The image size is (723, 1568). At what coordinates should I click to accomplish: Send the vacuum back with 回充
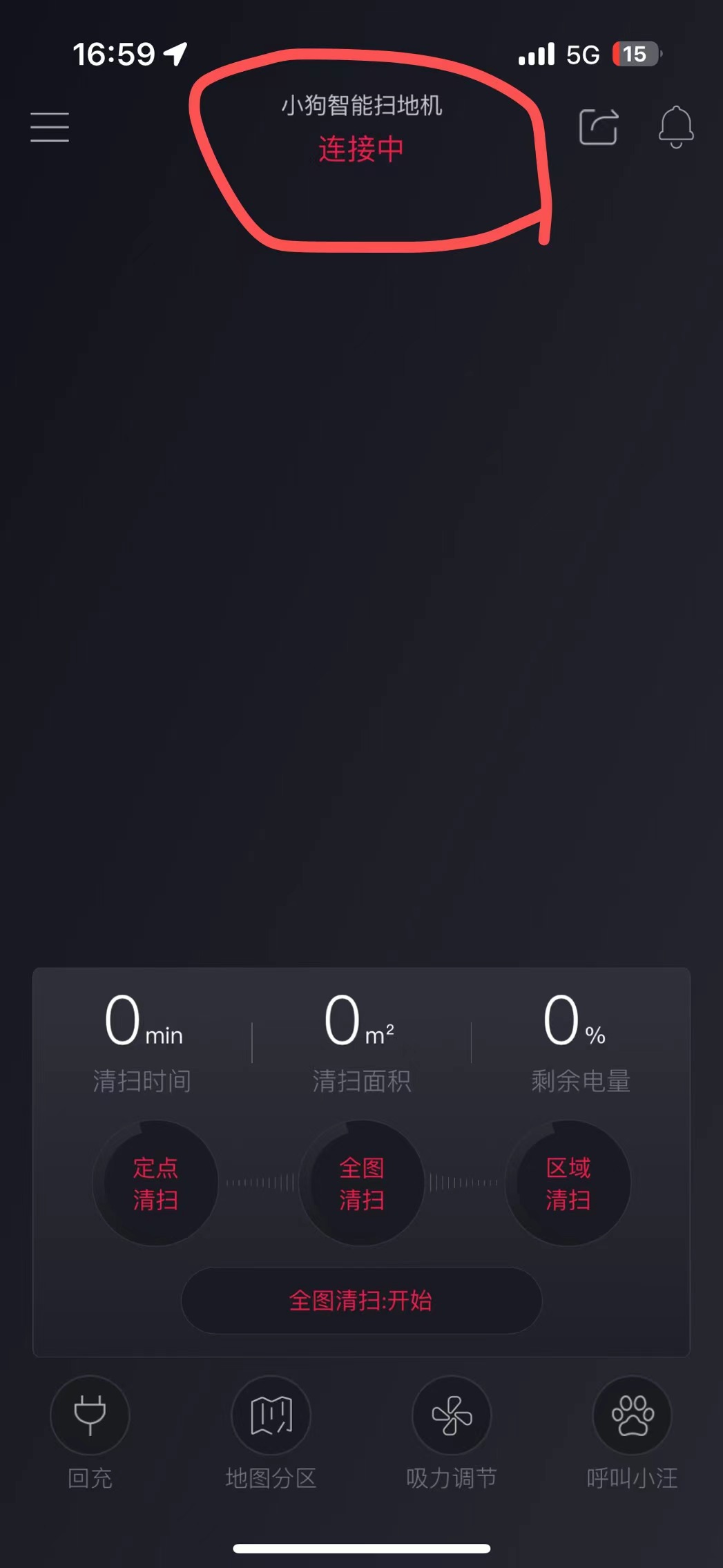(x=90, y=1415)
